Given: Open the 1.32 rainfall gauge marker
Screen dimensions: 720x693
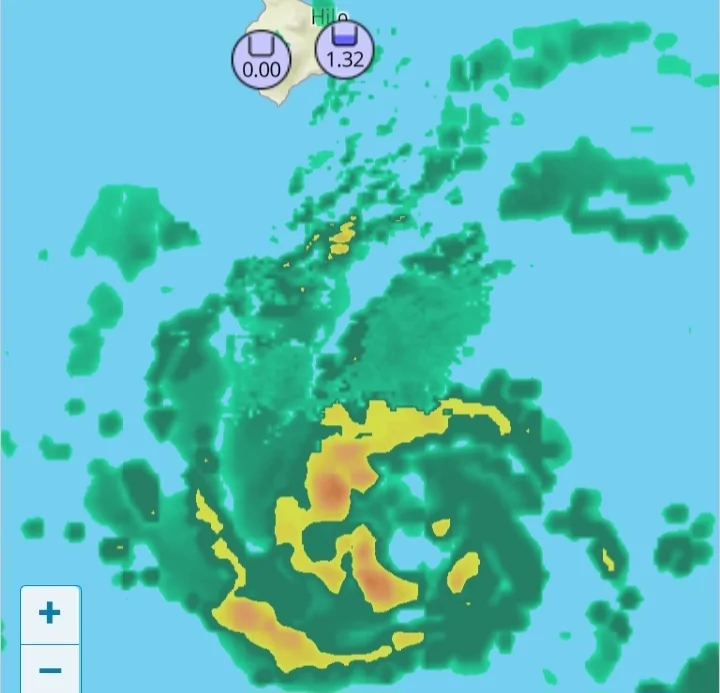Looking at the screenshot, I should pyautogui.click(x=345, y=49).
